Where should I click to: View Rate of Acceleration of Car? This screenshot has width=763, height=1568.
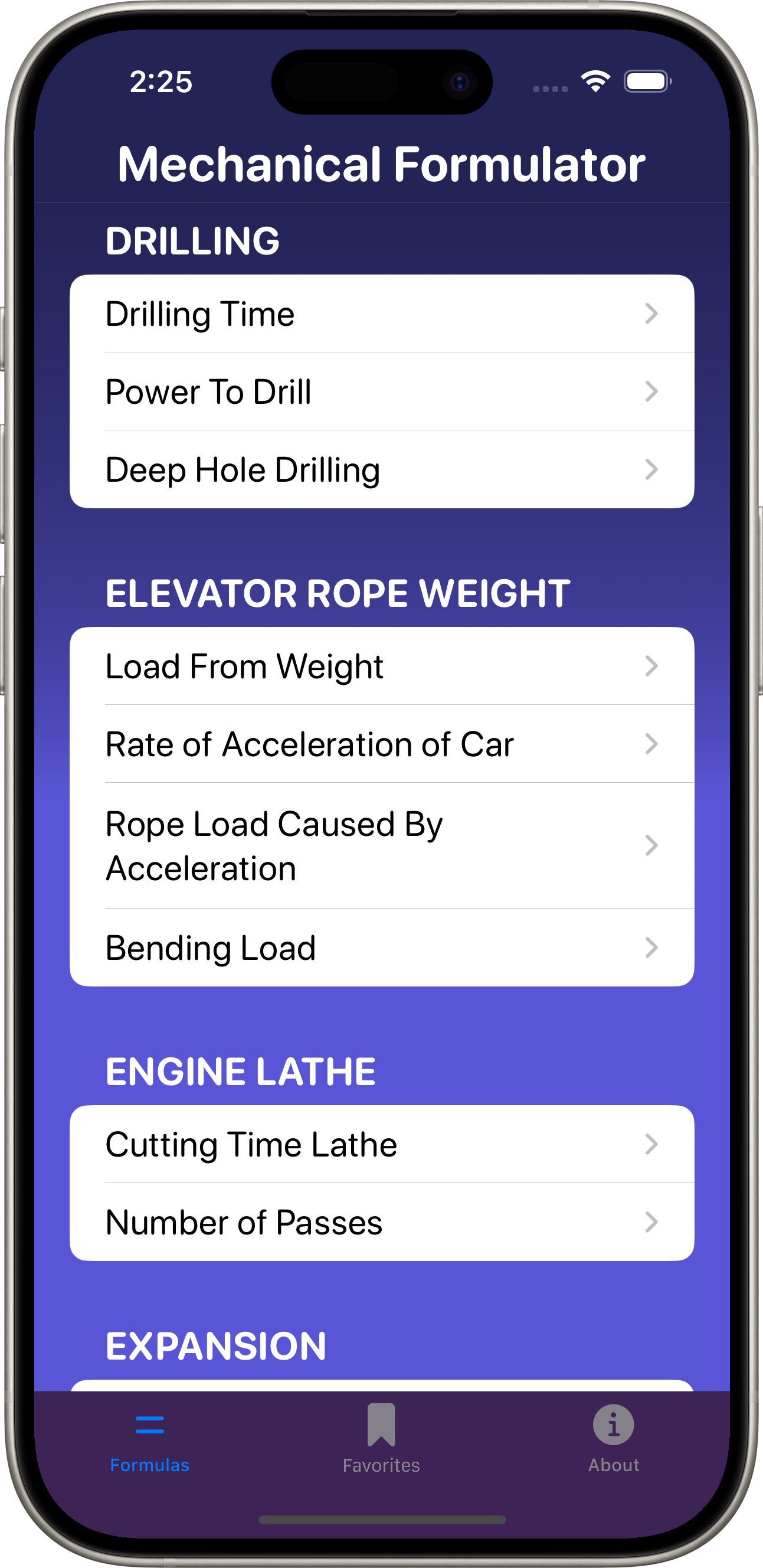pos(381,744)
